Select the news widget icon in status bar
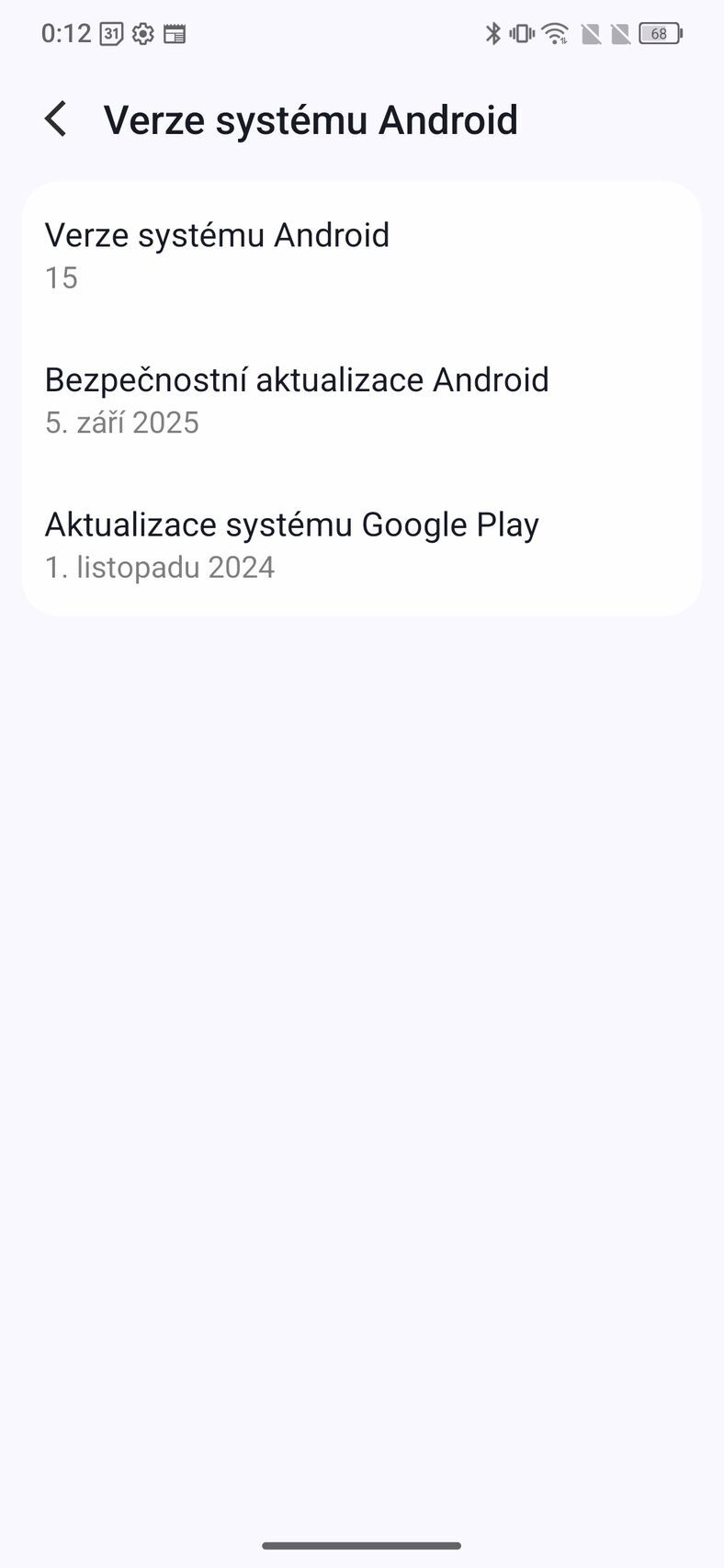 point(175,33)
